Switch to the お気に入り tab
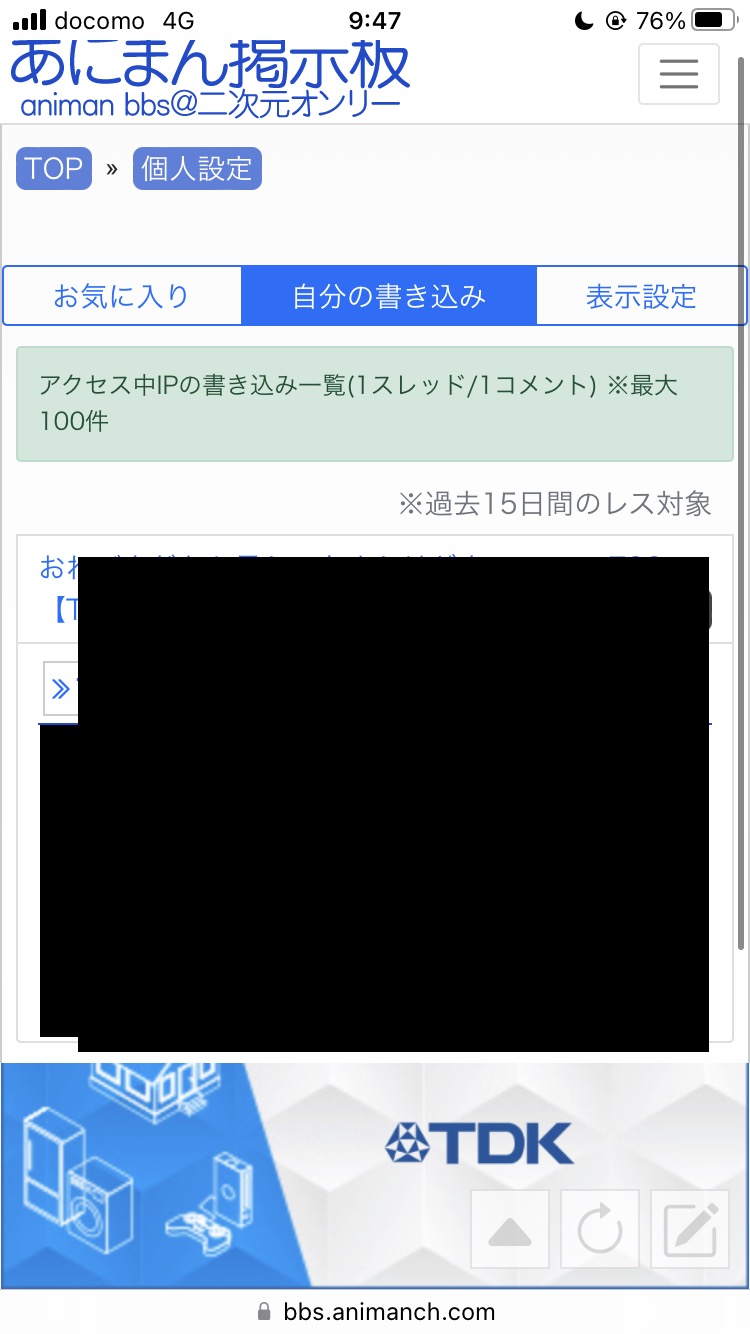 122,296
